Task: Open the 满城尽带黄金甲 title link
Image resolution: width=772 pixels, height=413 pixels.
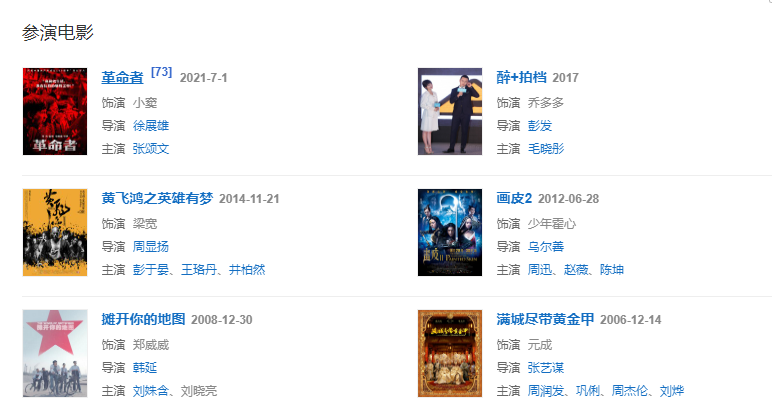Action: coord(545,319)
